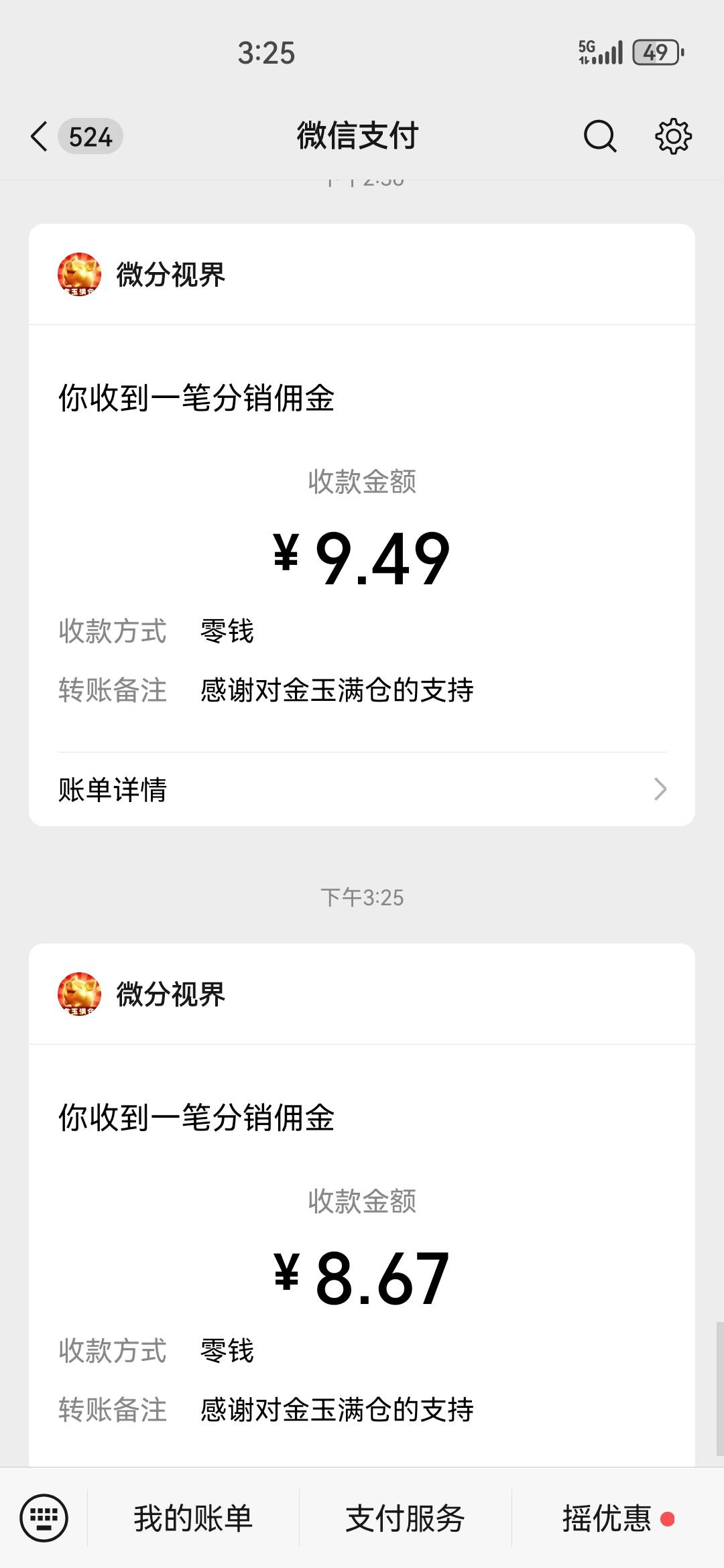724x1568 pixels.
Task: Open the settings gear icon
Action: [673, 137]
